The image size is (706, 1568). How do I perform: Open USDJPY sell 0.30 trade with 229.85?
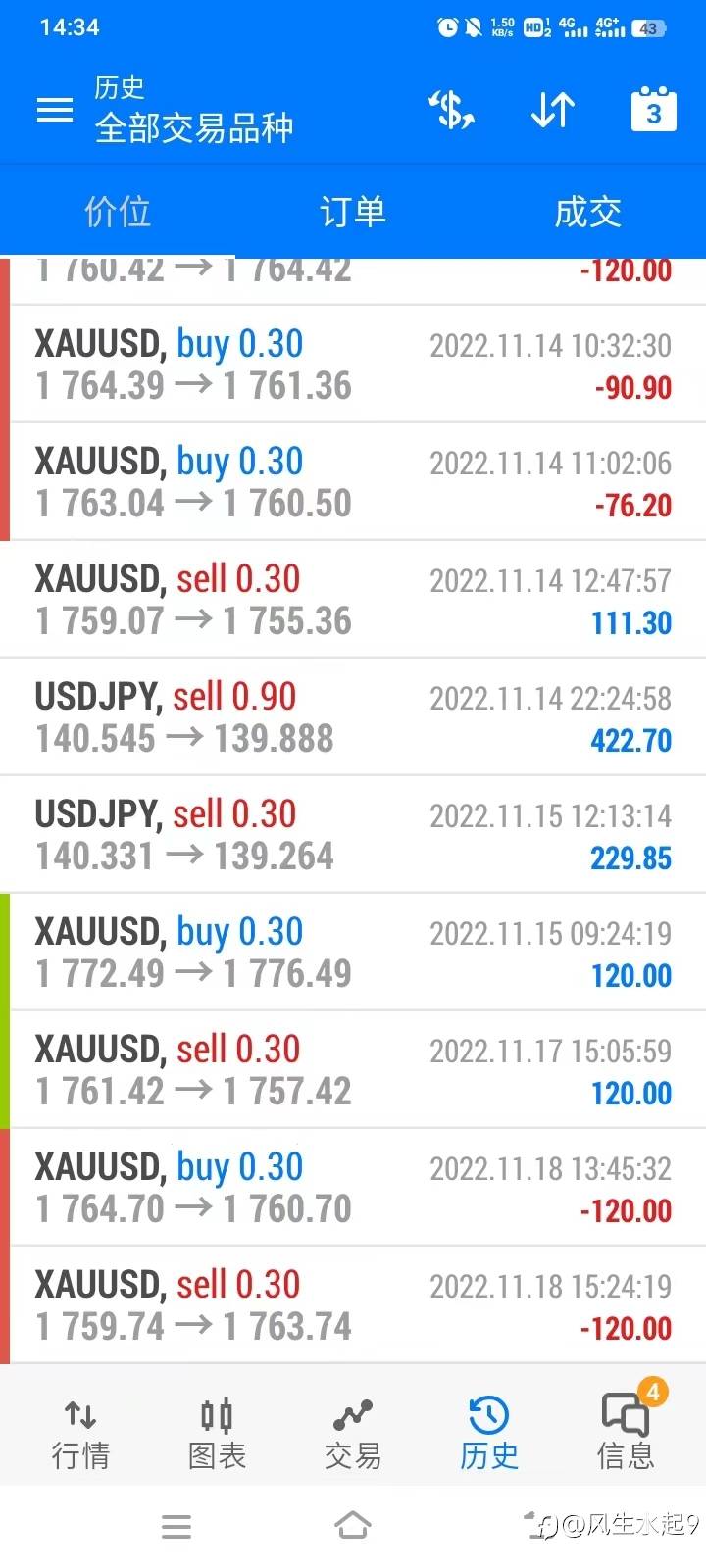(x=353, y=835)
